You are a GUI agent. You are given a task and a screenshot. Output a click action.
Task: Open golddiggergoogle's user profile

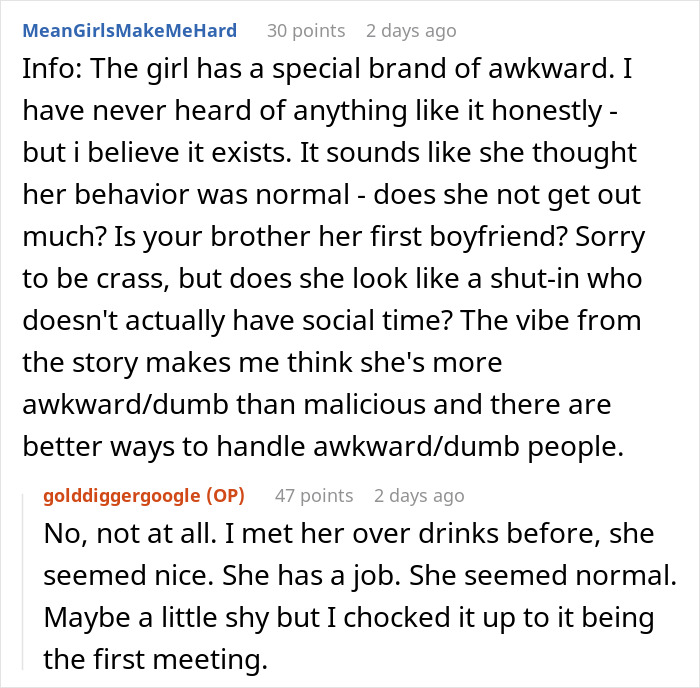122,495
